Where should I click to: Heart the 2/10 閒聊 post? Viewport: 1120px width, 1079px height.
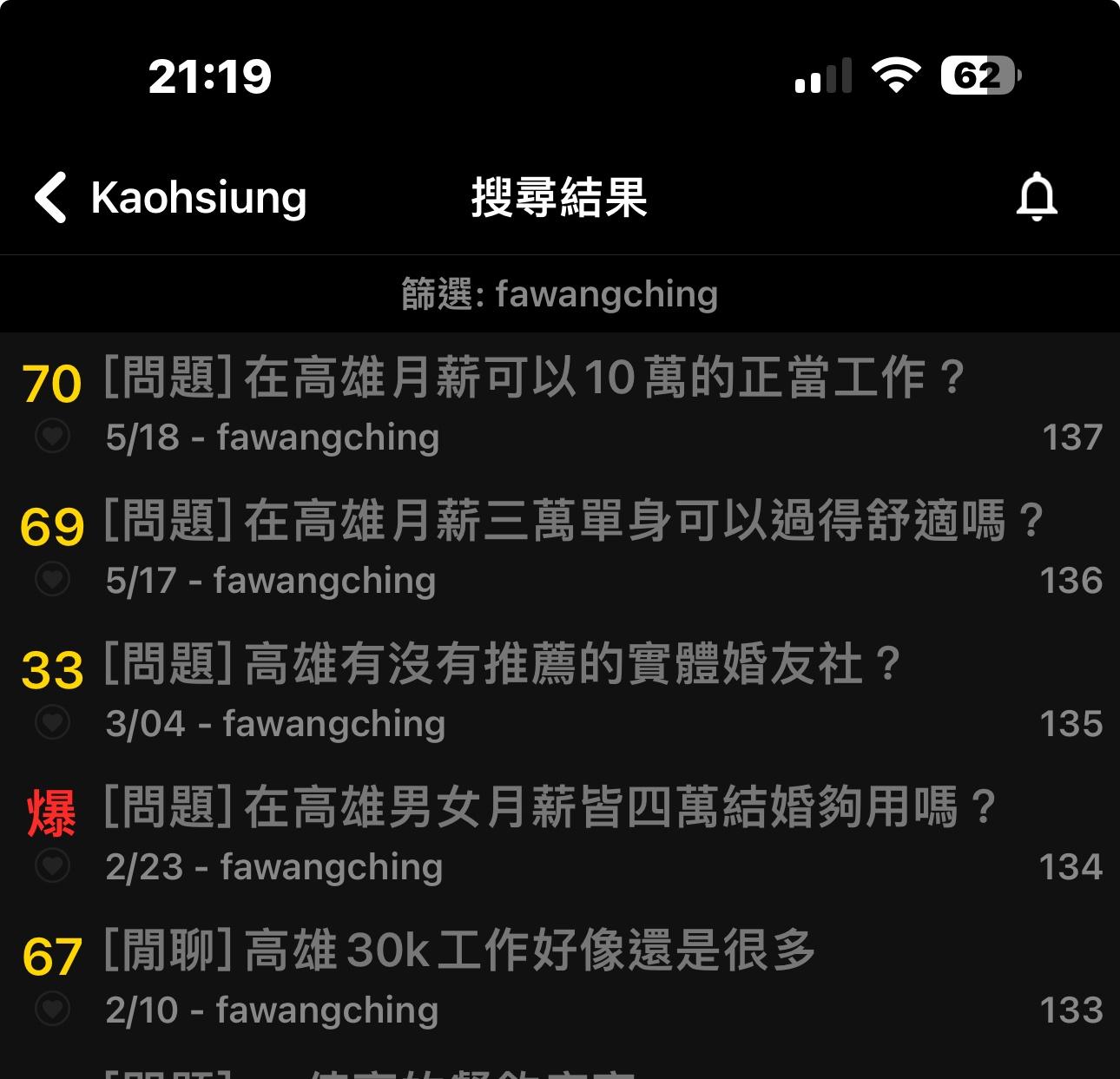(52, 1010)
